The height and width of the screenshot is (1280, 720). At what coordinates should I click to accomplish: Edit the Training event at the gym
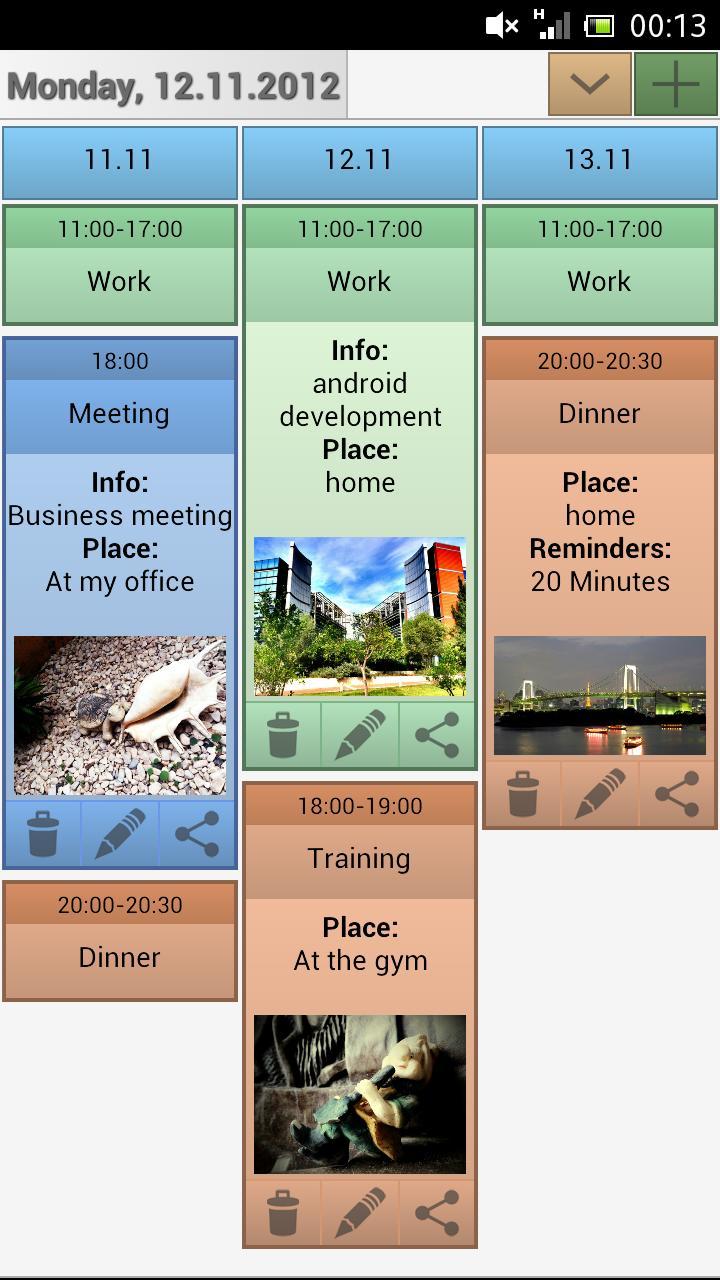pos(359,1212)
